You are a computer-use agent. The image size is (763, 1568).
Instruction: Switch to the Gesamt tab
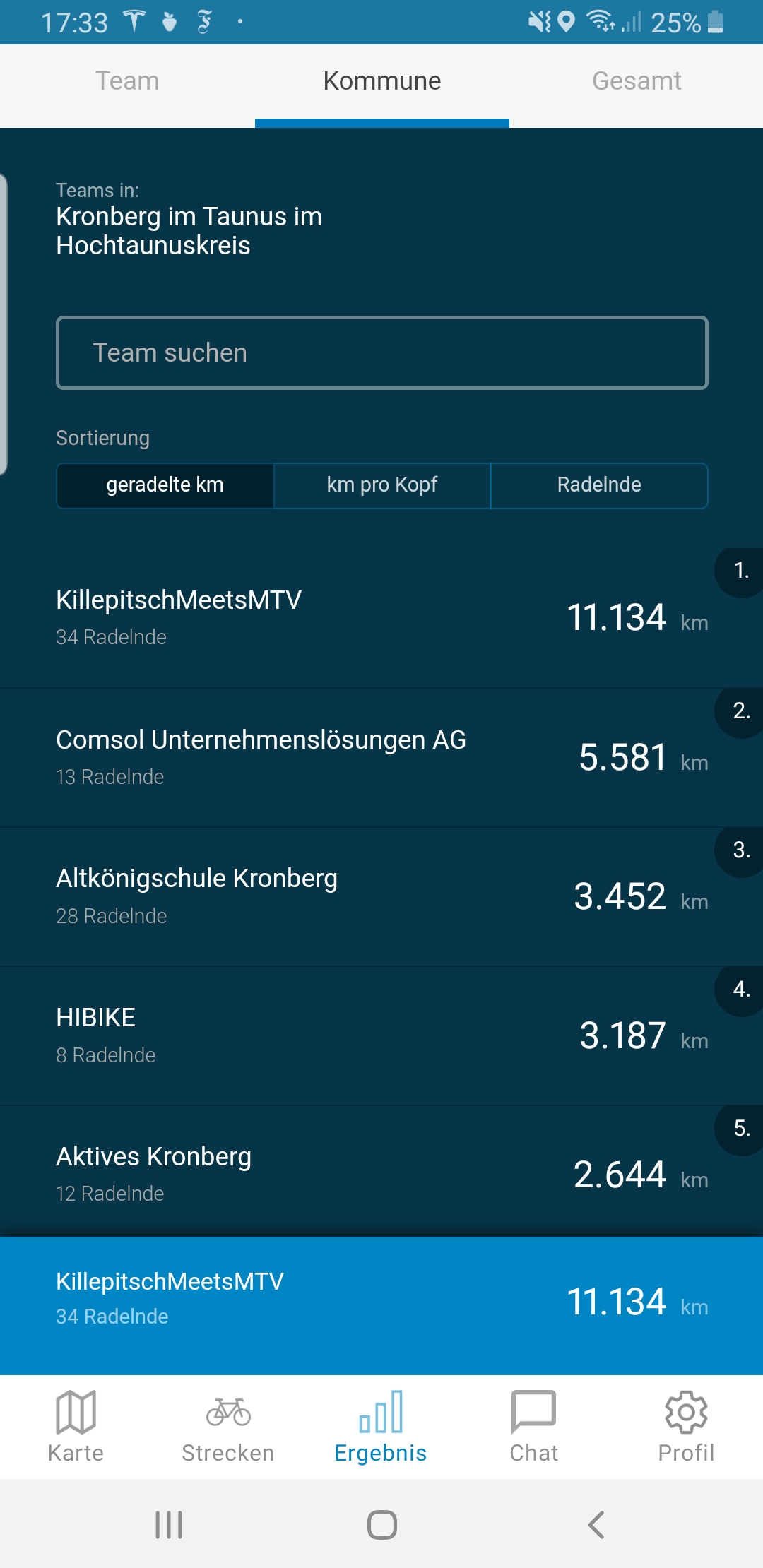pyautogui.click(x=637, y=81)
